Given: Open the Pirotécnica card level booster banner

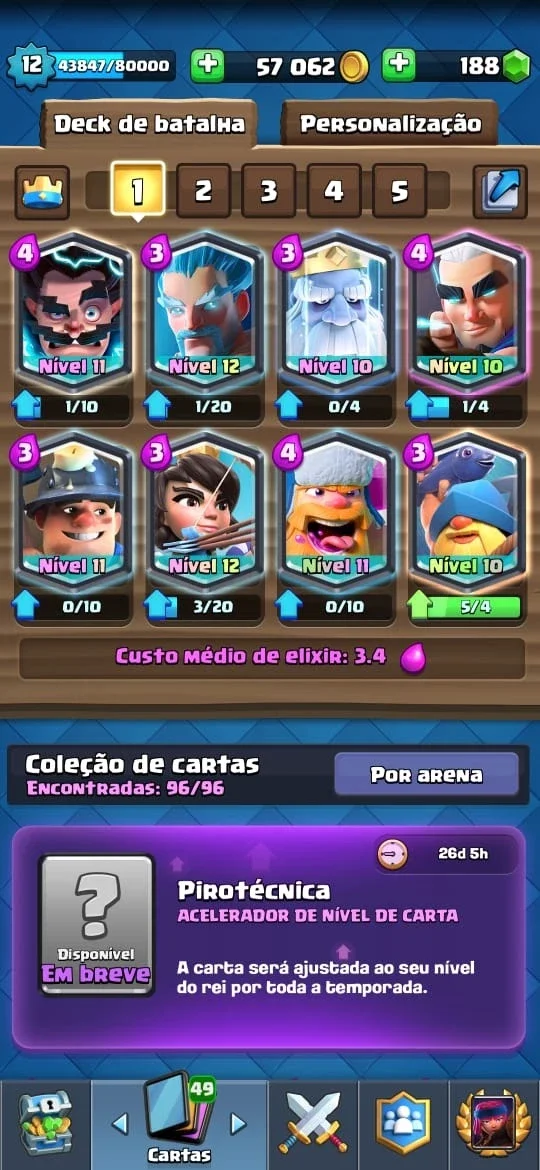Looking at the screenshot, I should [x=269, y=937].
